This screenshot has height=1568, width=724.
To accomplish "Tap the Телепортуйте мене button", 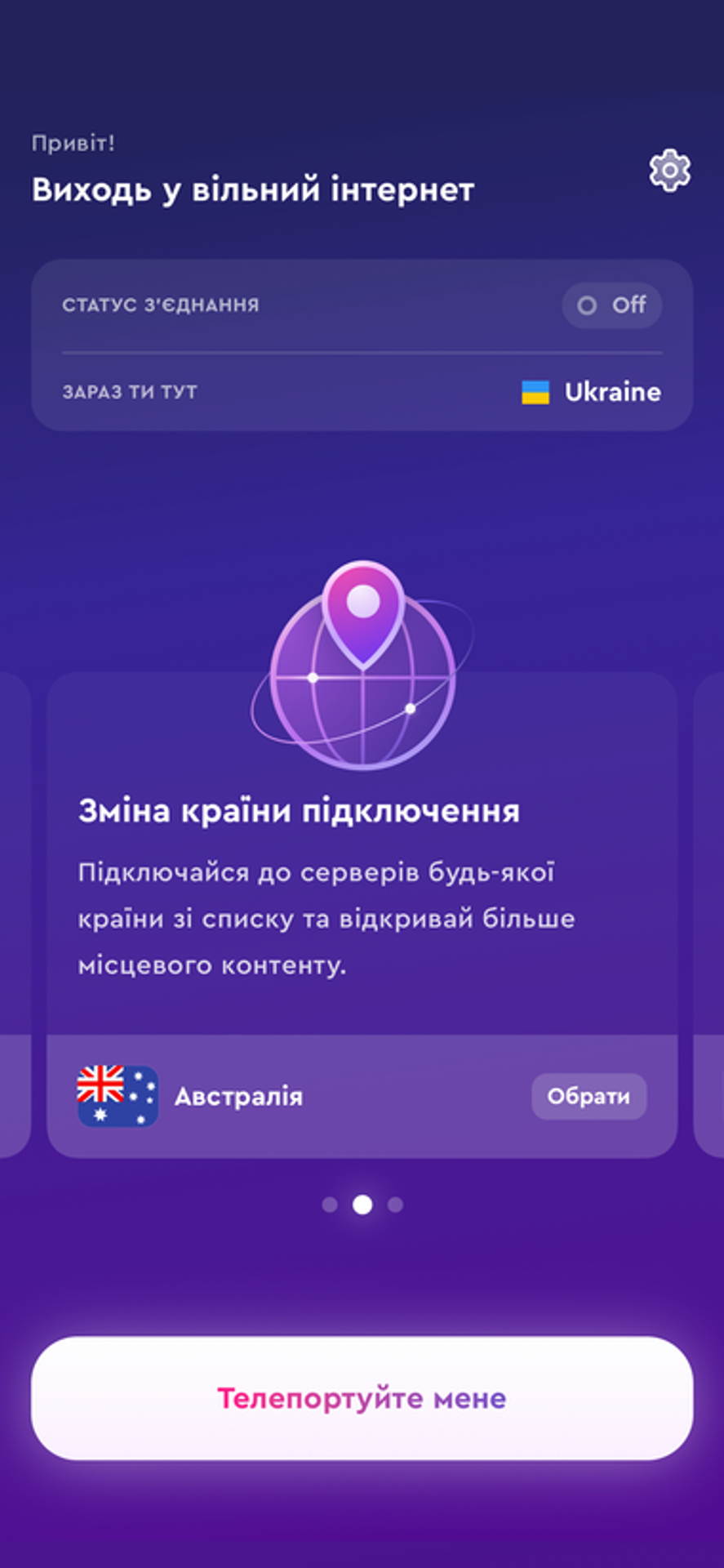I will [x=362, y=1398].
